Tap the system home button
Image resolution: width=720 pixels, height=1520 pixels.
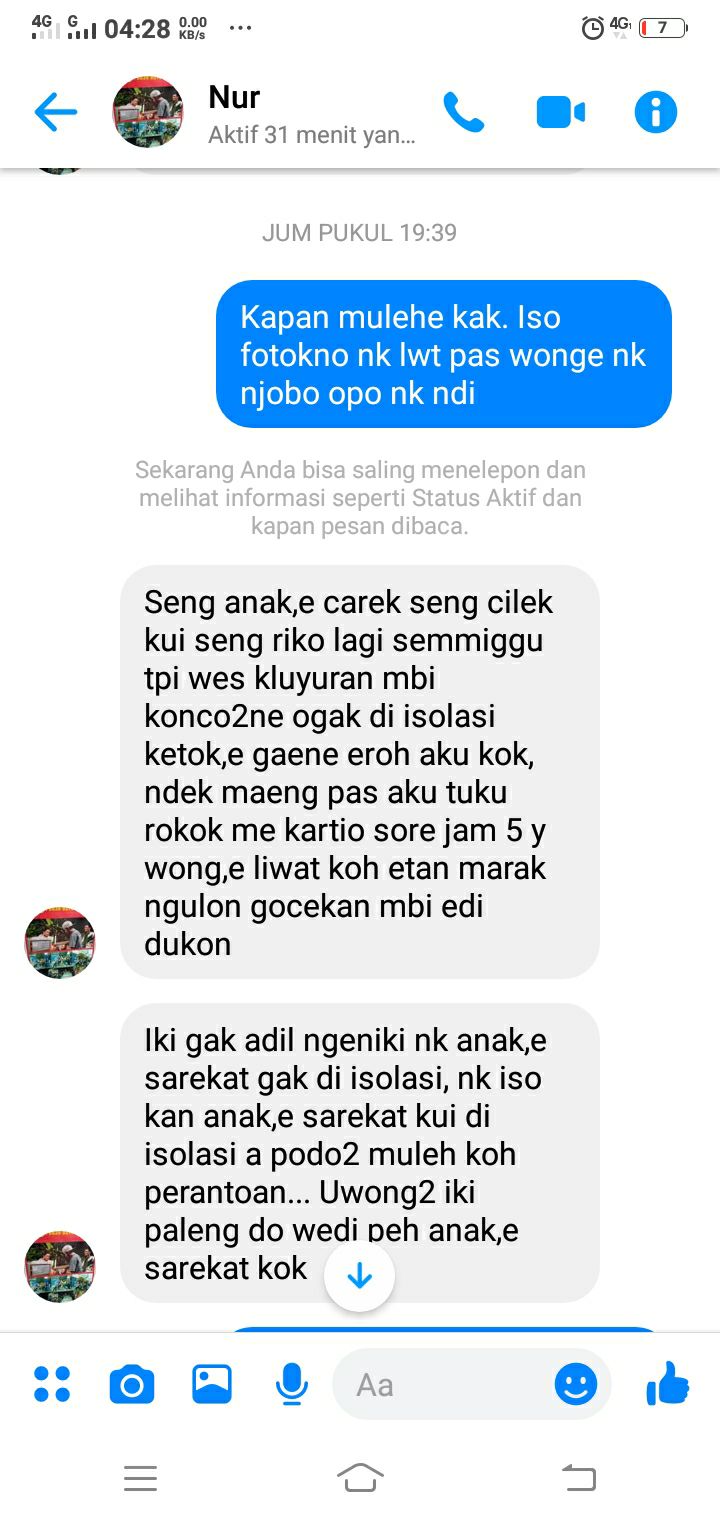coord(360,1477)
